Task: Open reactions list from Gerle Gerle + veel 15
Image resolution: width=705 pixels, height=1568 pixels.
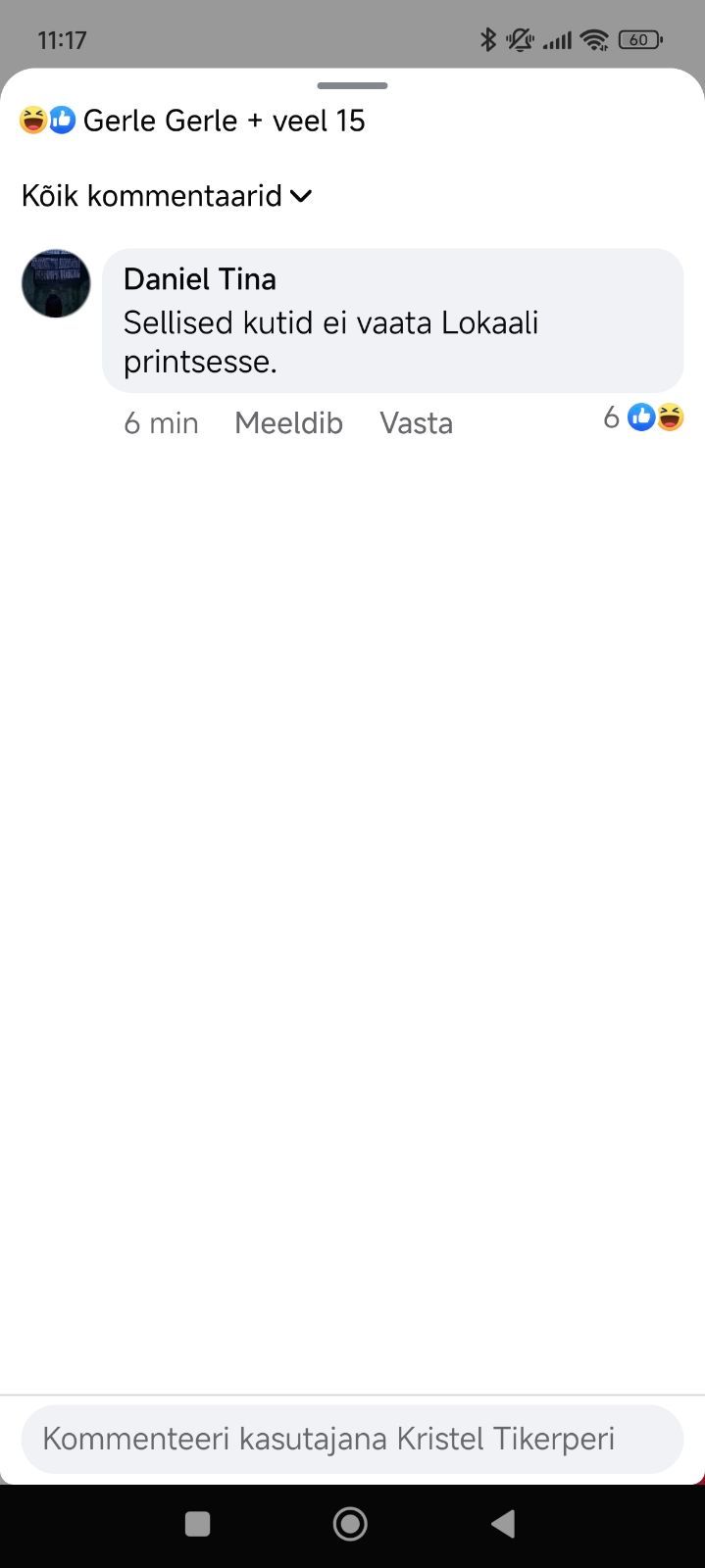Action: 192,121
